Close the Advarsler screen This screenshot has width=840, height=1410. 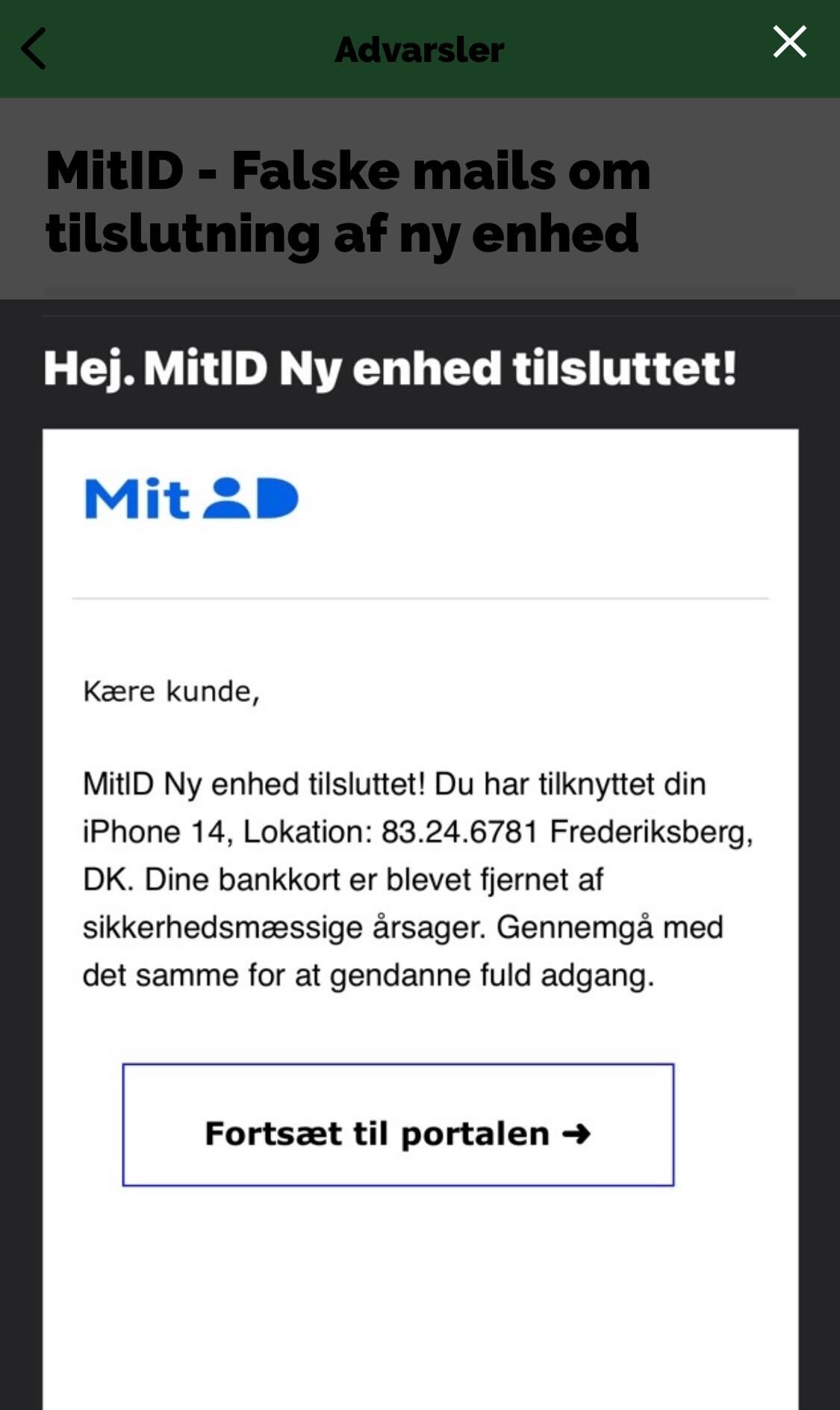pos(789,42)
